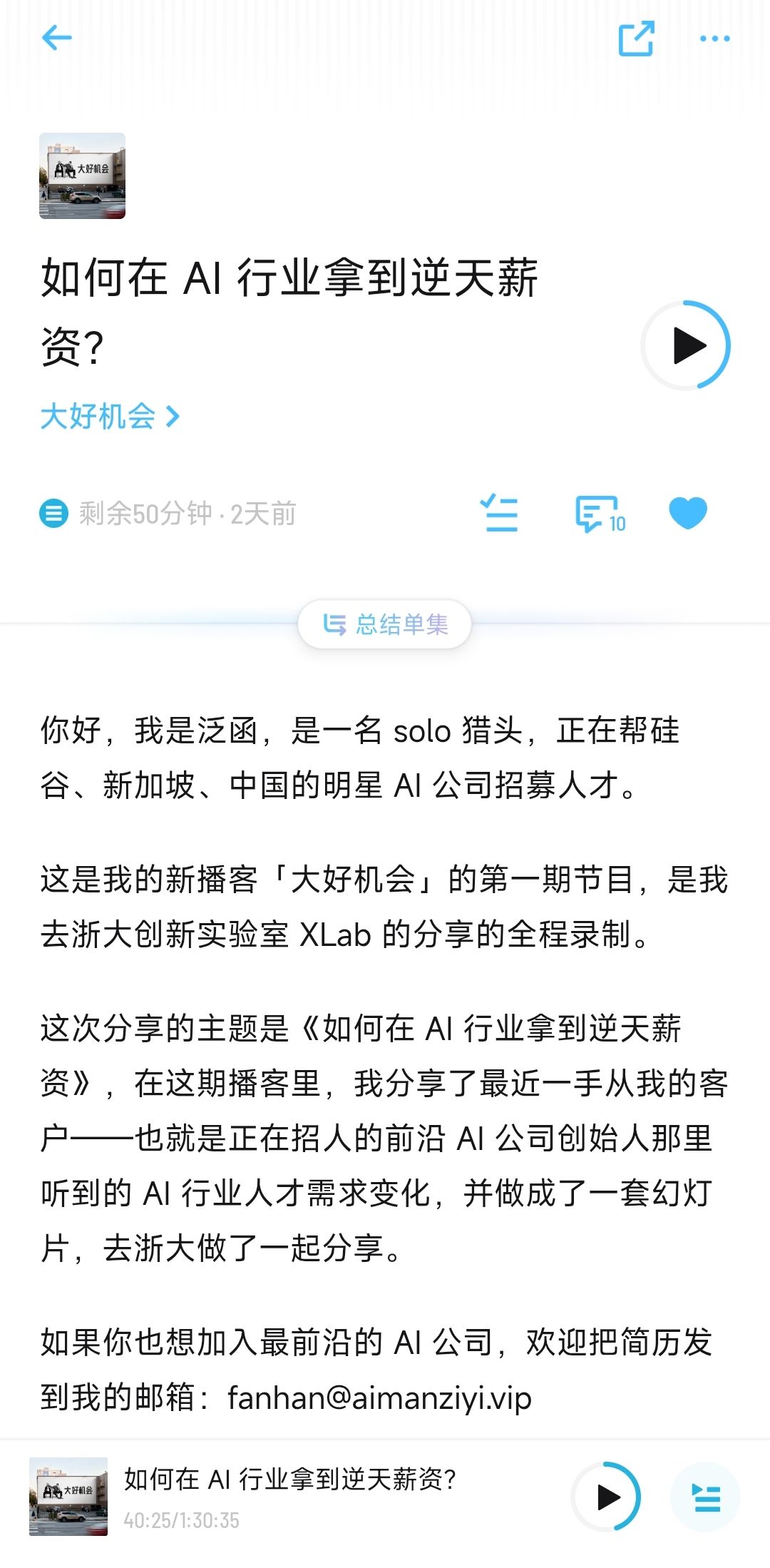
Task: View the 10 comments
Action: point(600,514)
